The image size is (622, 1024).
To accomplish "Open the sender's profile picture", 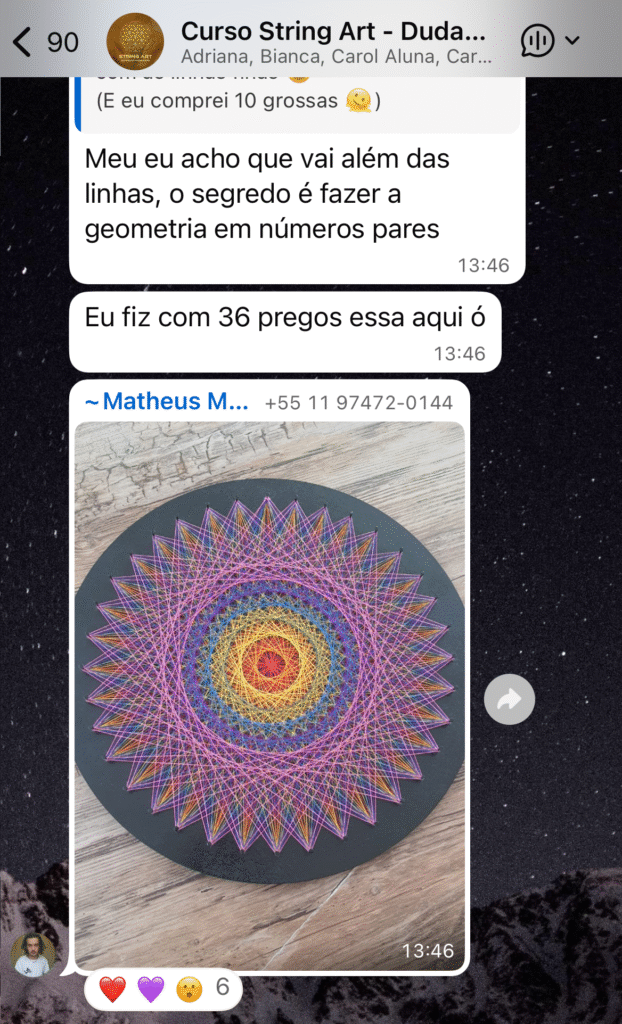I will [x=33, y=956].
